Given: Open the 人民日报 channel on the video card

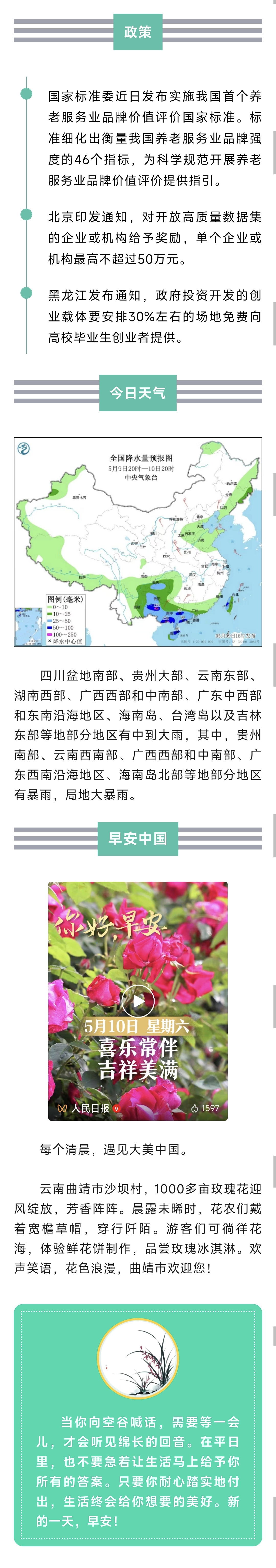Looking at the screenshot, I should tap(89, 1108).
